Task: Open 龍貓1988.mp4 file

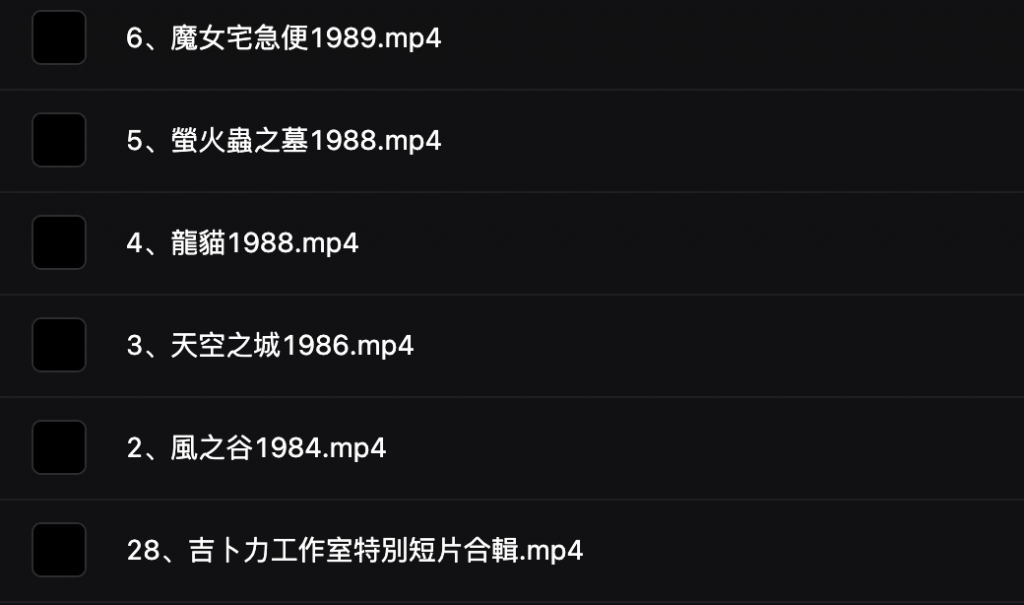Action: click(242, 243)
